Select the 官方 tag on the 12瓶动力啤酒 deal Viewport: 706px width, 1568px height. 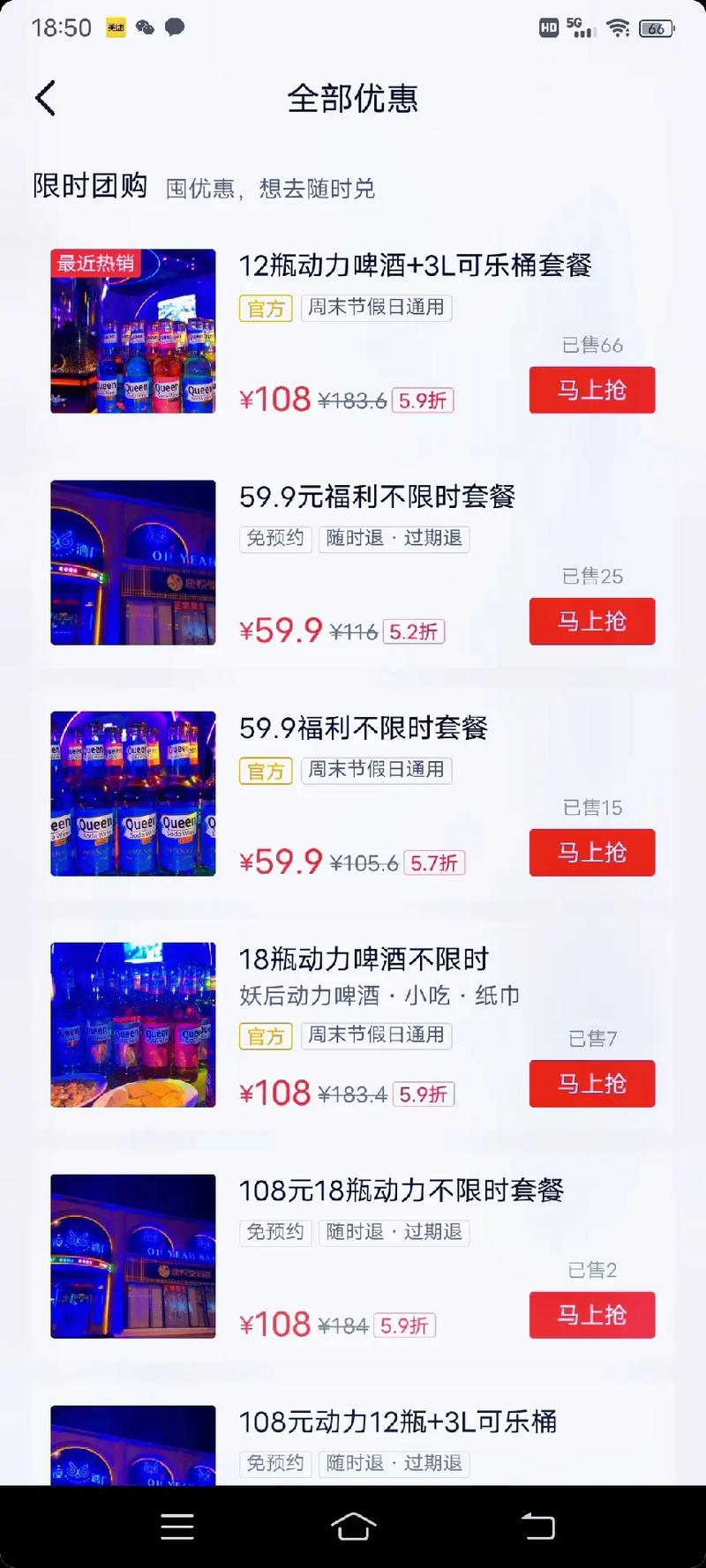point(265,309)
